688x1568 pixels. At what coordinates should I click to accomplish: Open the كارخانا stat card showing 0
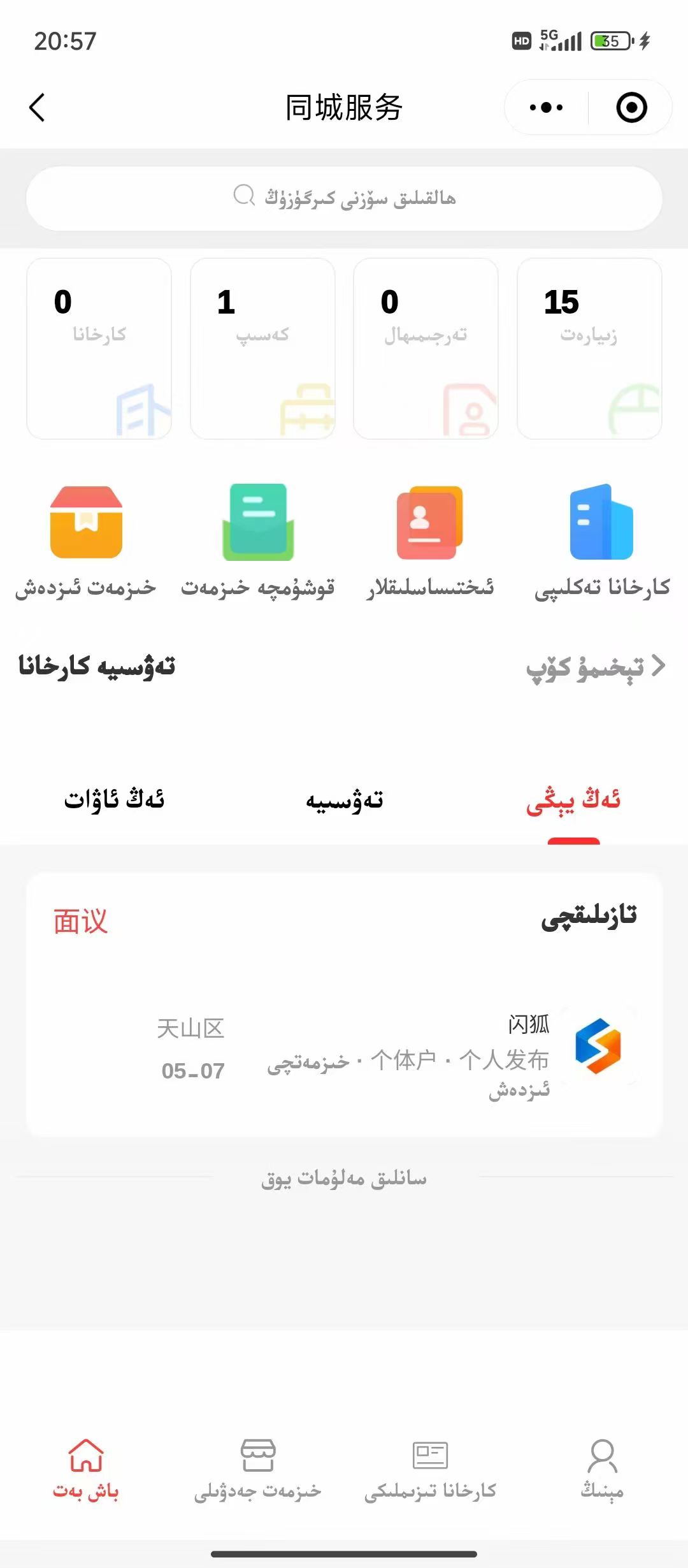tap(99, 348)
